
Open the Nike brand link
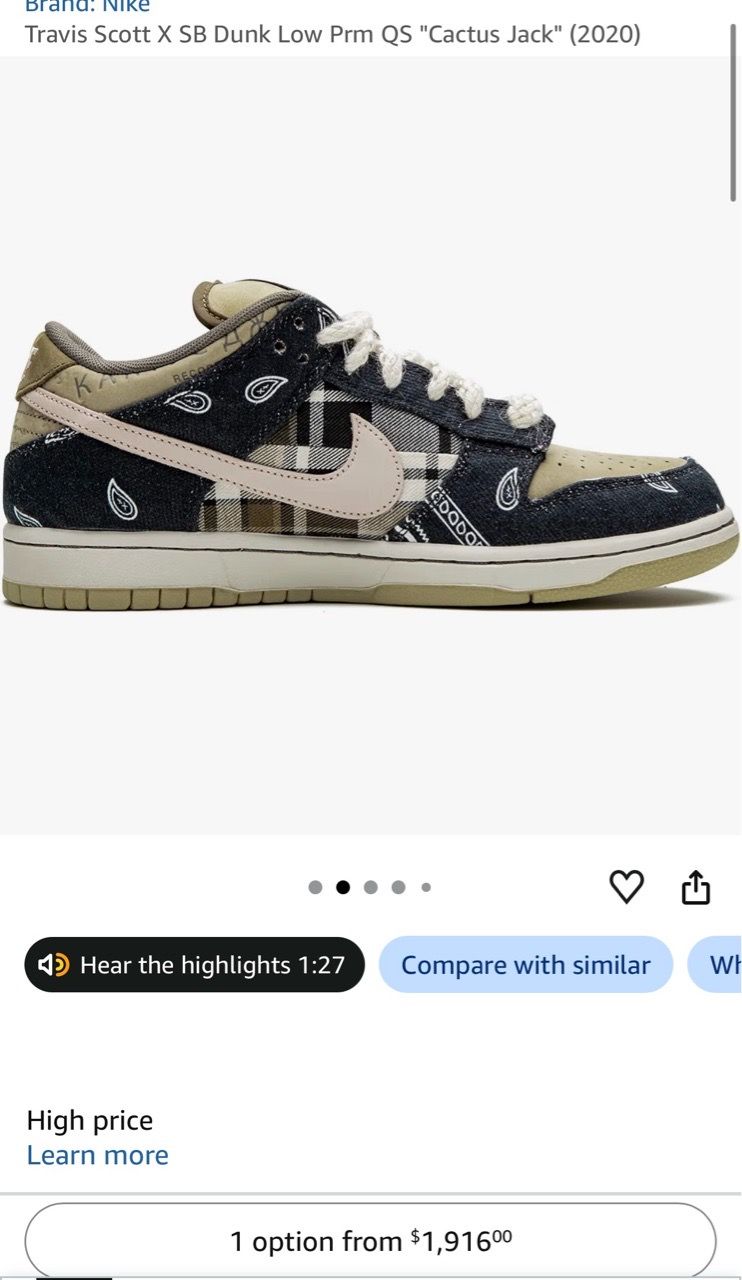pyautogui.click(x=87, y=7)
